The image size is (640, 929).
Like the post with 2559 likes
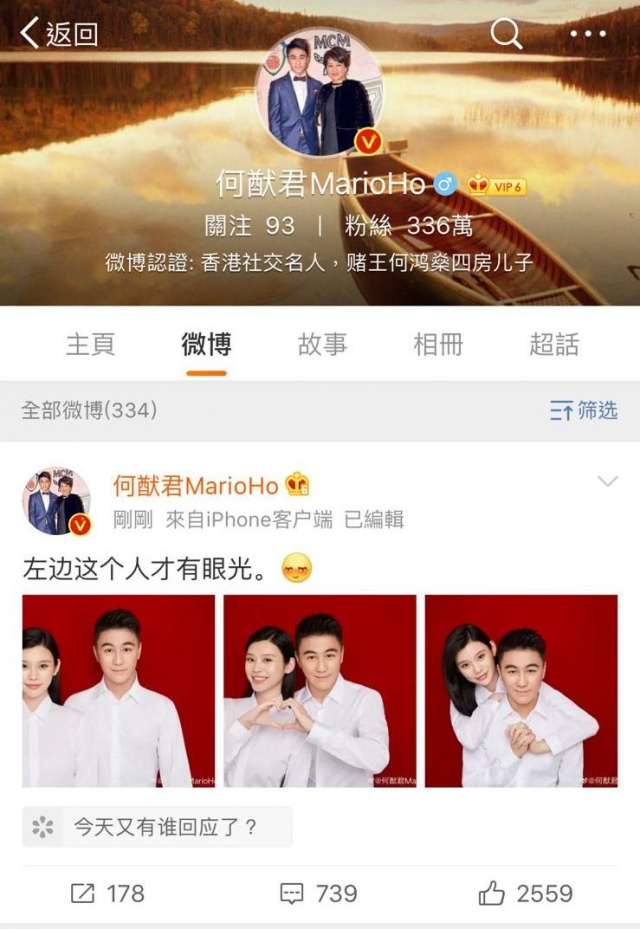click(x=525, y=893)
